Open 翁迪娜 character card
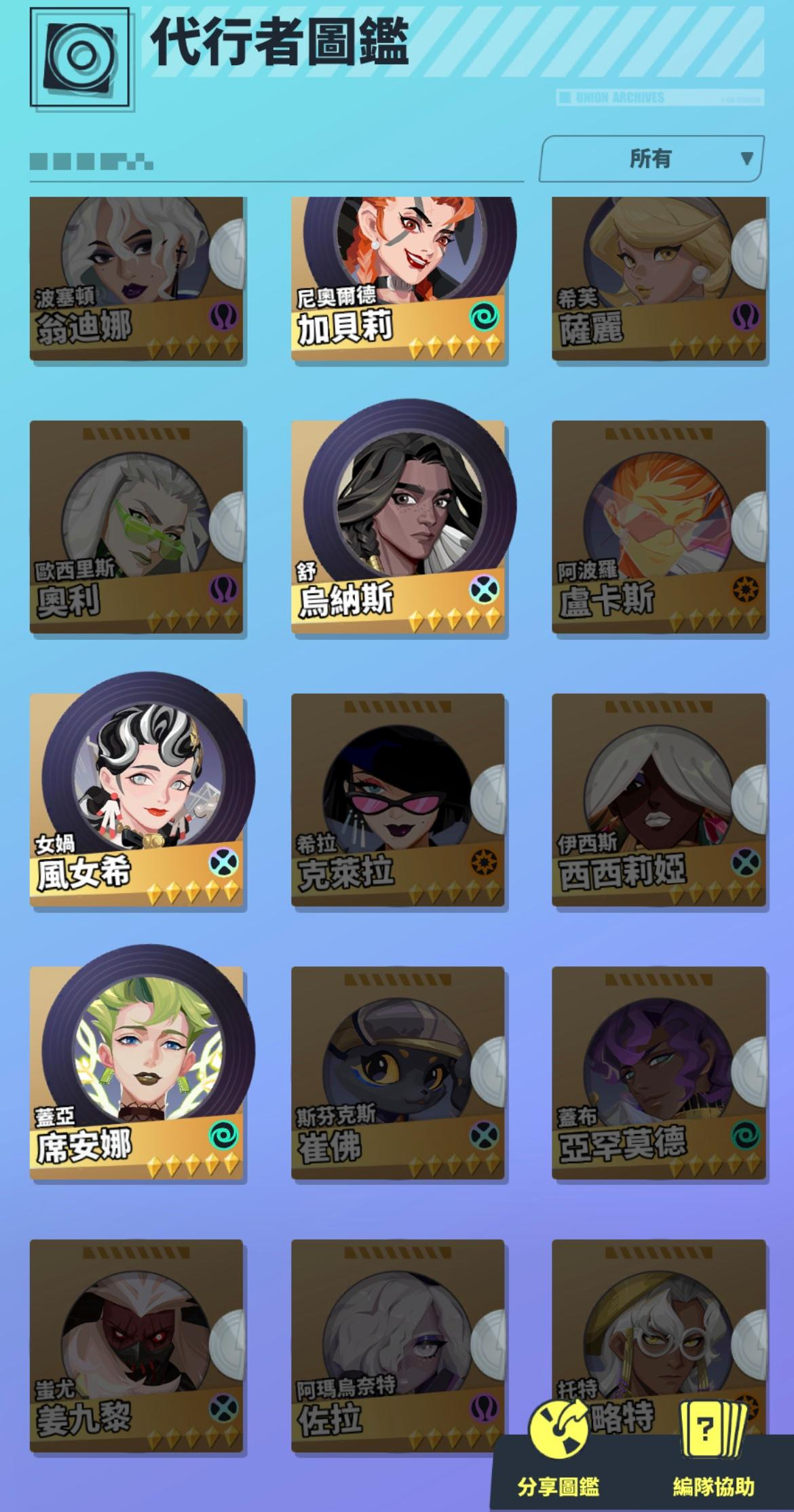This screenshot has width=794, height=1512. coord(136,280)
